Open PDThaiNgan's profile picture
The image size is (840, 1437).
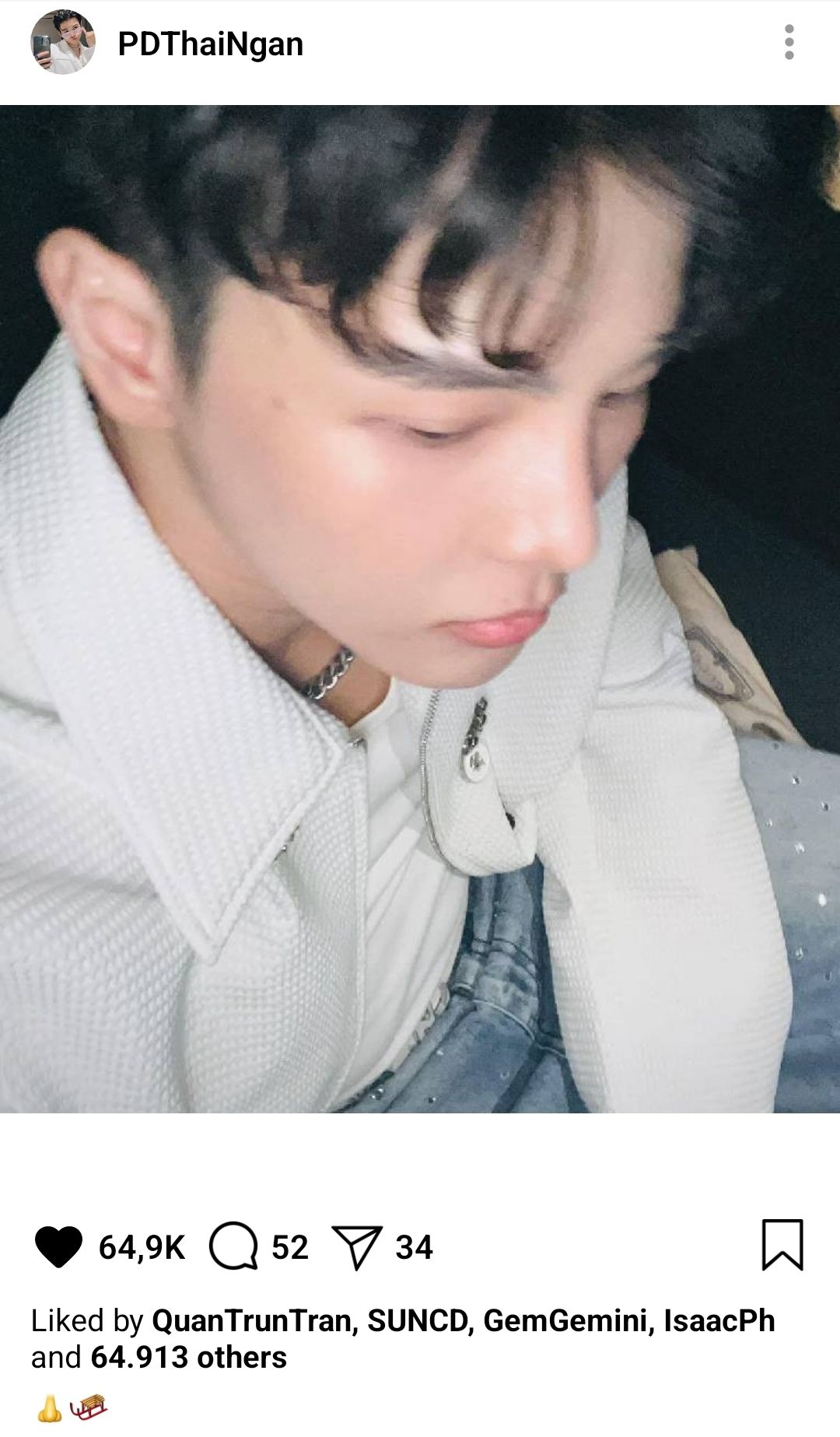tap(63, 42)
